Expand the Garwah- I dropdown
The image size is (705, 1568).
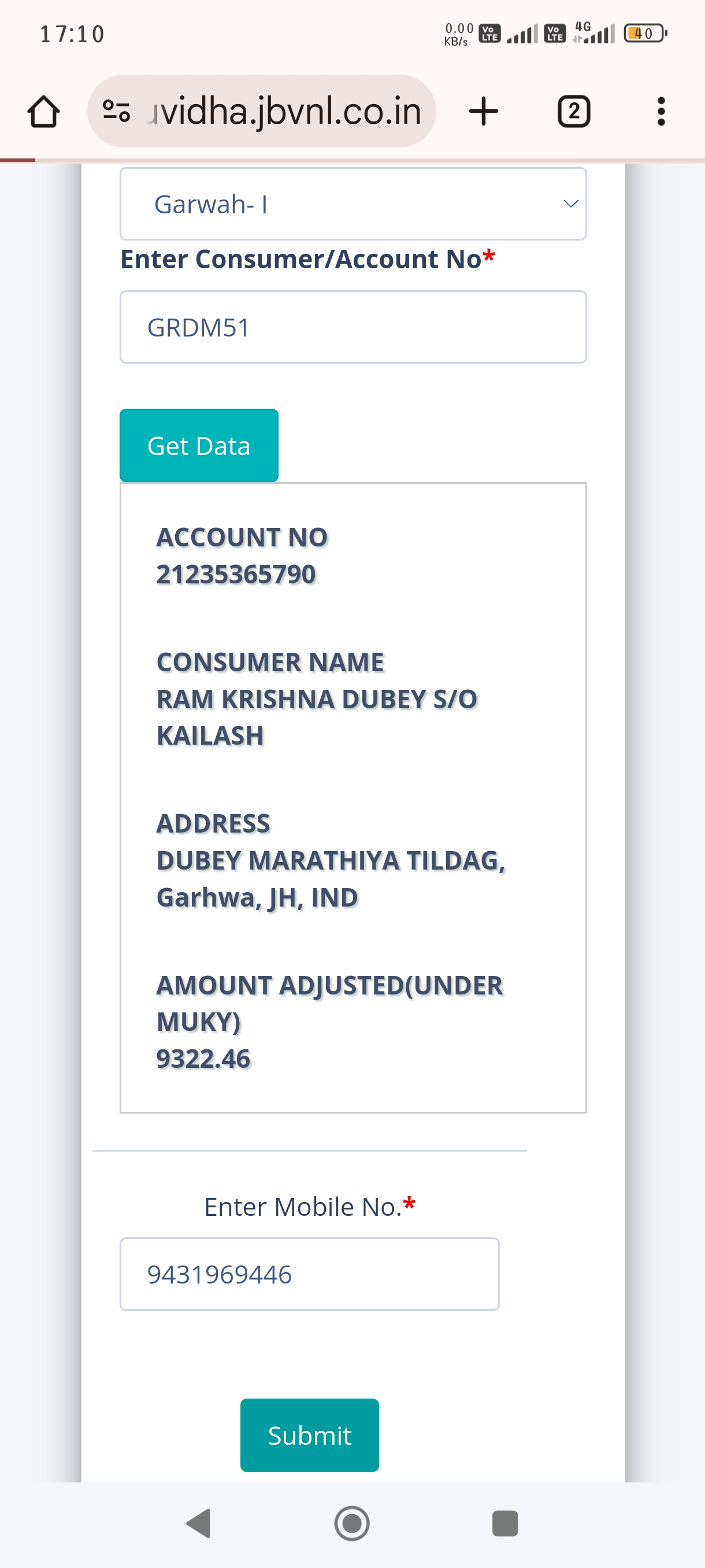[x=354, y=204]
